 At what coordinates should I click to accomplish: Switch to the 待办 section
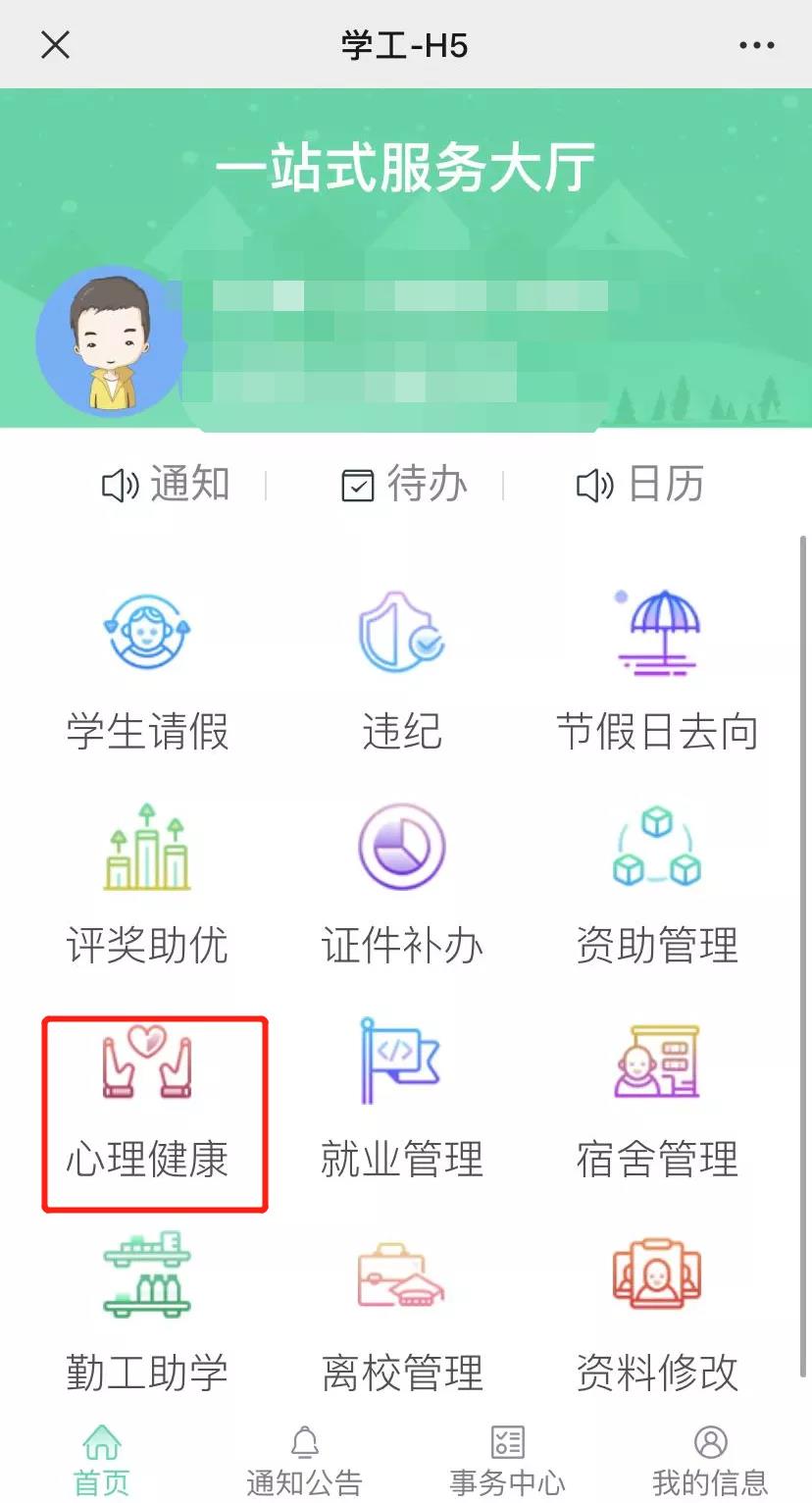coord(404,485)
